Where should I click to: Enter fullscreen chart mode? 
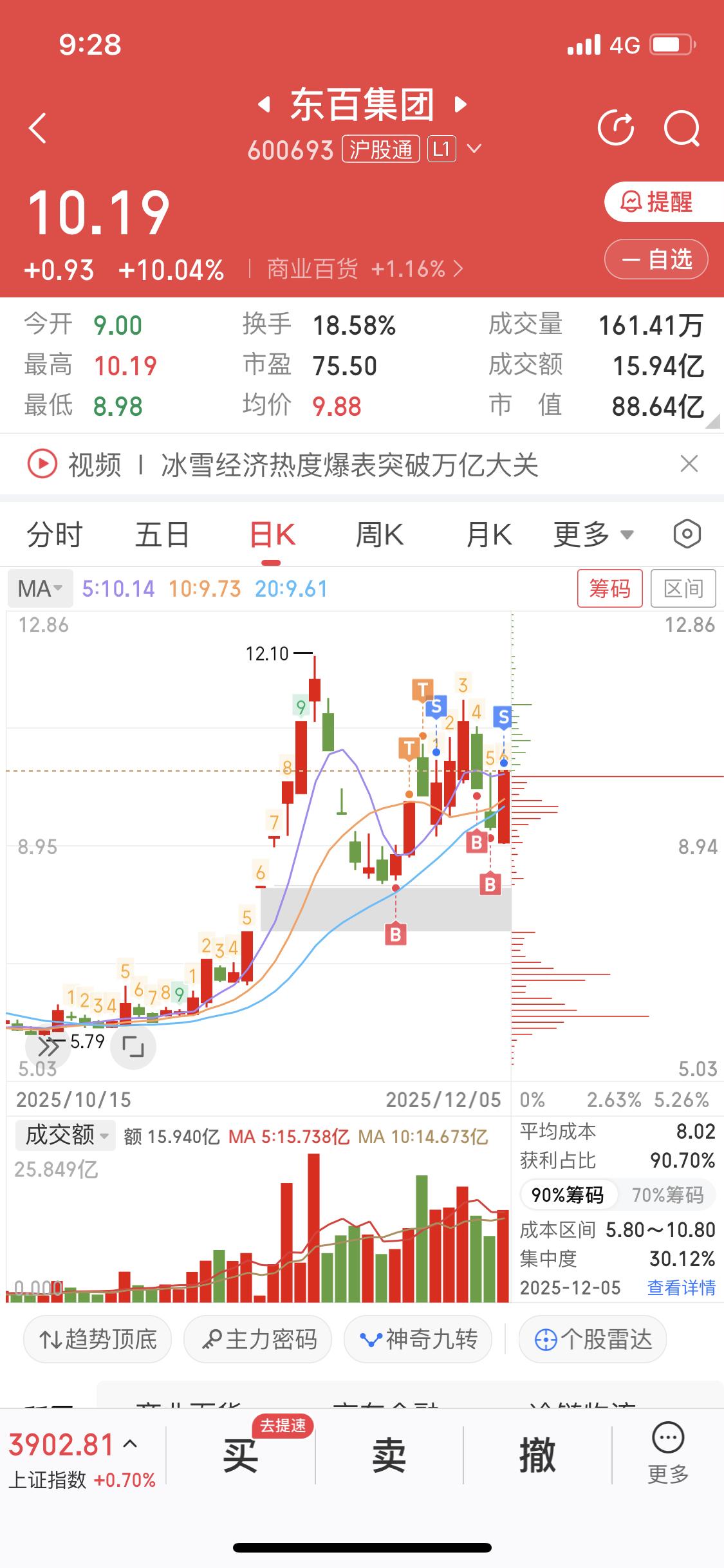[133, 1047]
